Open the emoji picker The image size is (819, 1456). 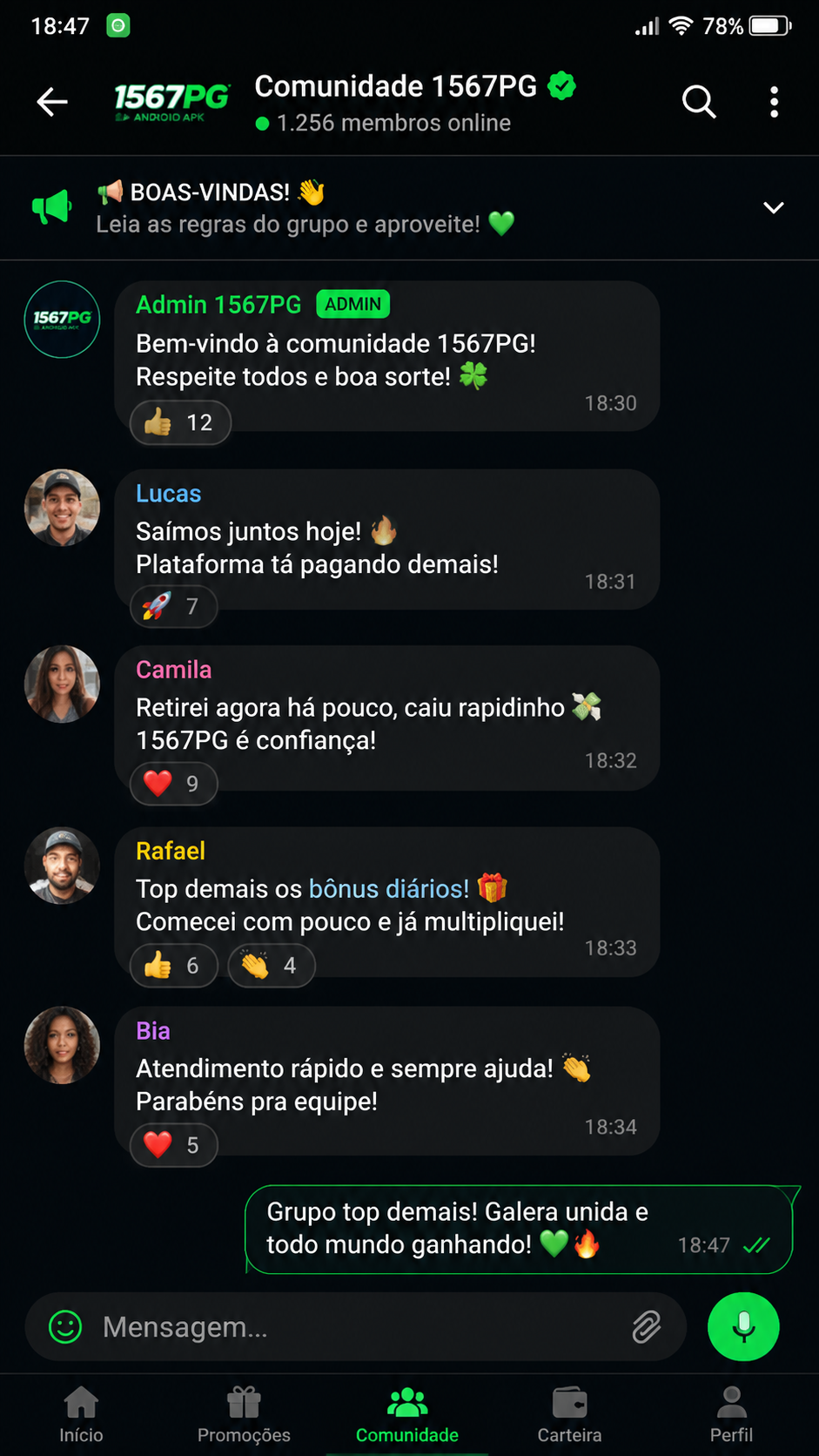pyautogui.click(x=65, y=1326)
